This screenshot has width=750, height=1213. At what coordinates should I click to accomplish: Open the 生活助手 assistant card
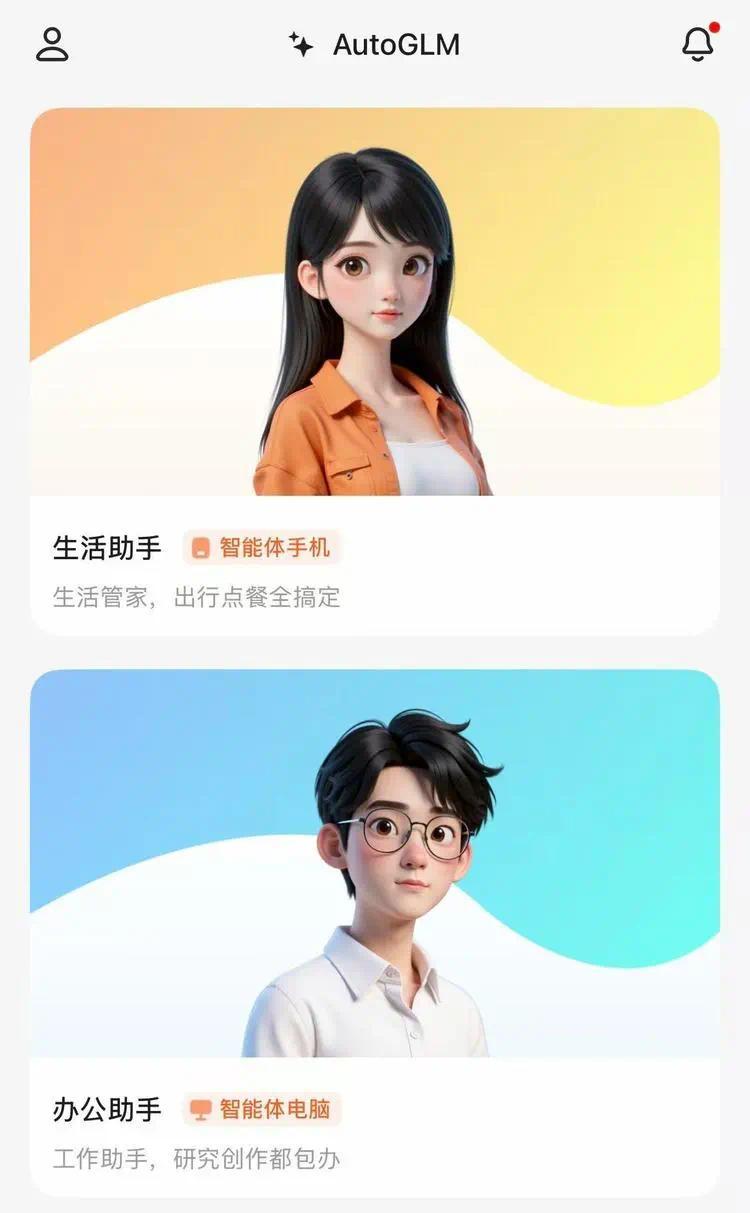(x=374, y=370)
